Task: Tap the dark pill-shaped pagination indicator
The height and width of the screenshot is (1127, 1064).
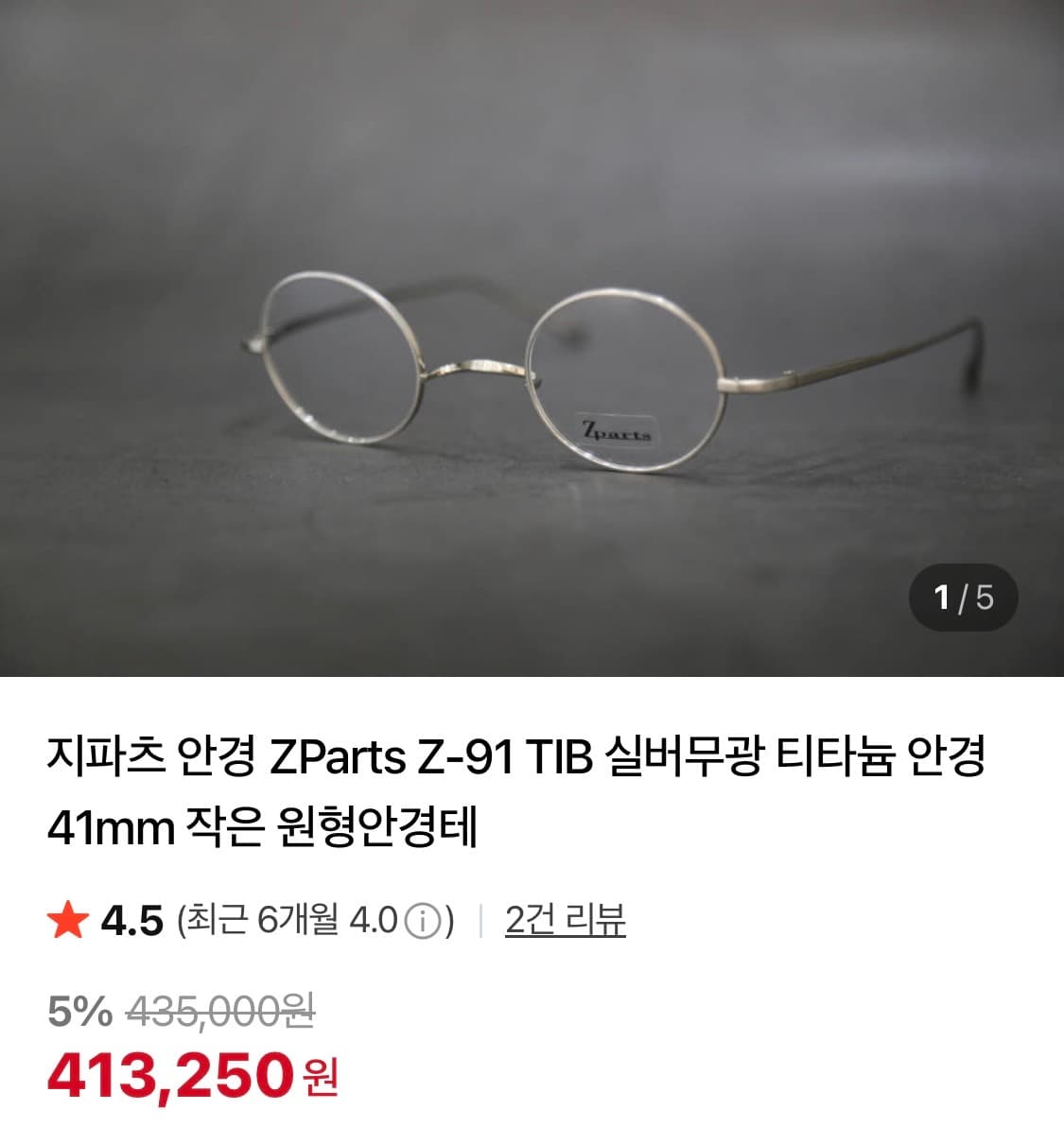Action: [x=962, y=595]
